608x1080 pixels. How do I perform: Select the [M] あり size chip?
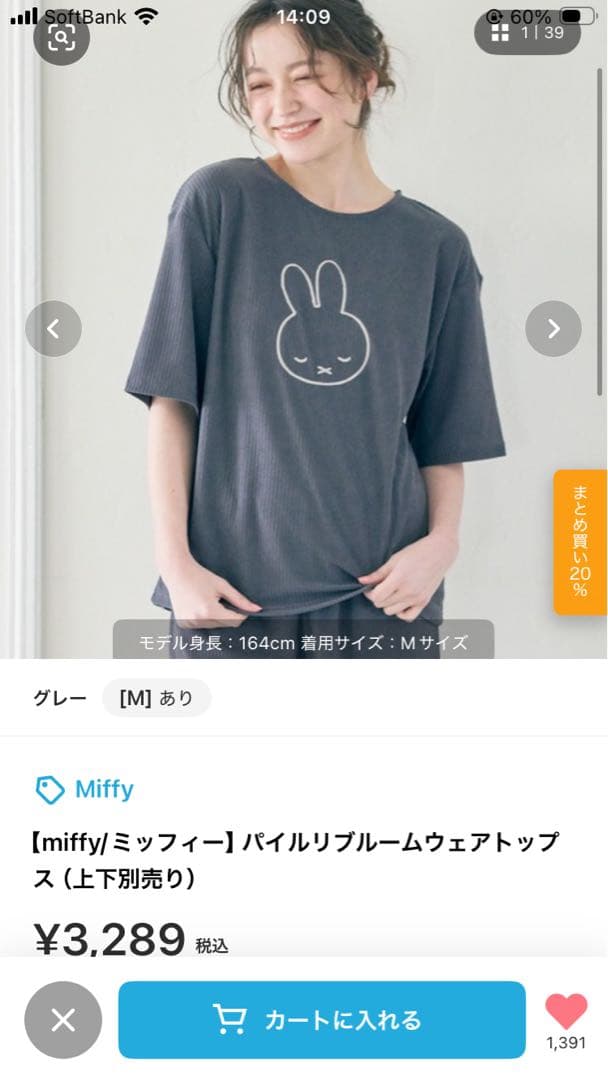156,698
